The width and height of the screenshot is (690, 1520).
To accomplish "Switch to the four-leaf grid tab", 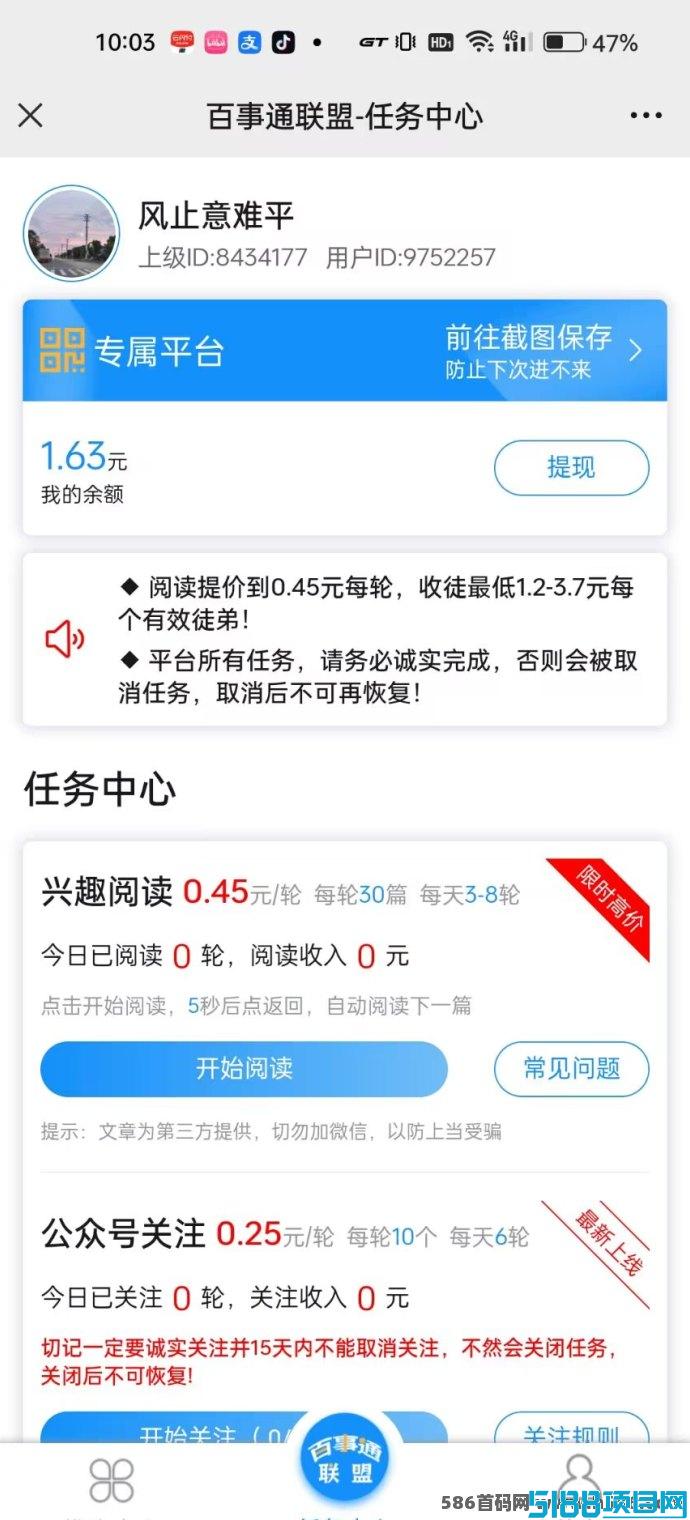I will click(x=111, y=1479).
